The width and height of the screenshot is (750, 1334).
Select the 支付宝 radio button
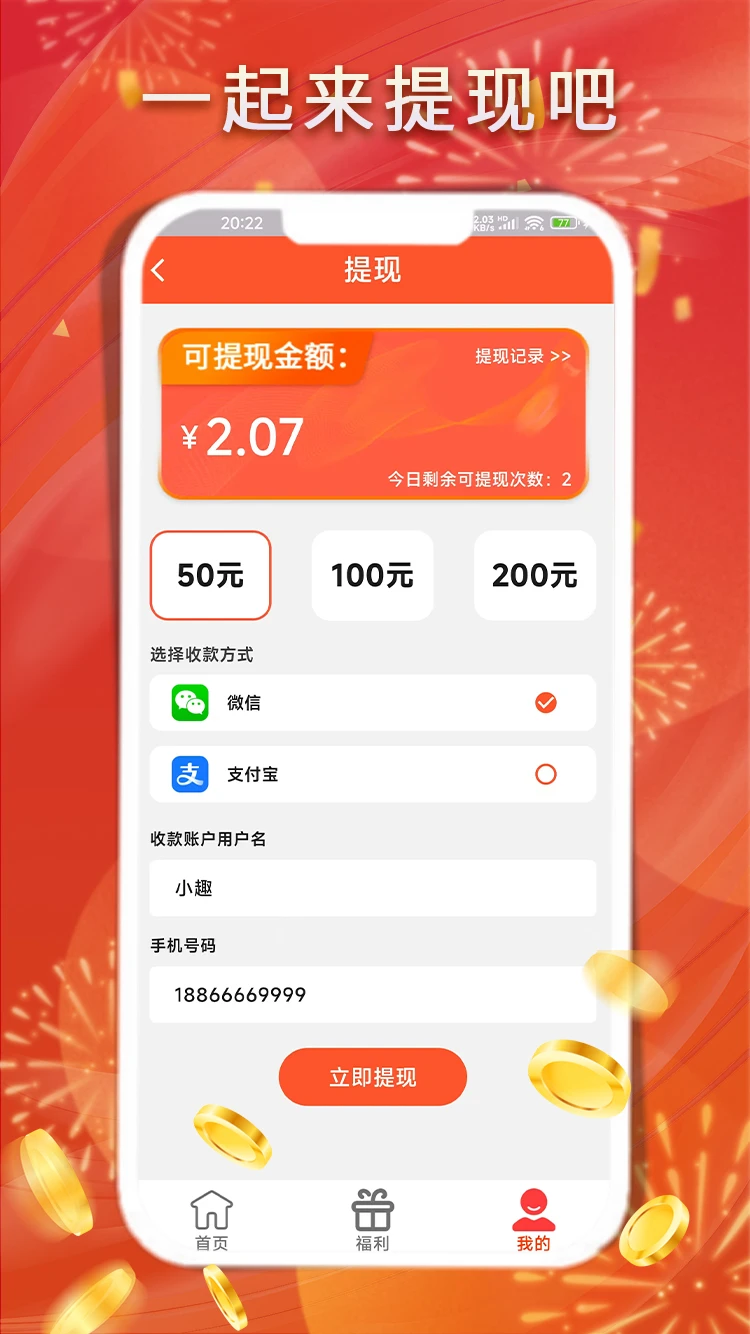(545, 774)
